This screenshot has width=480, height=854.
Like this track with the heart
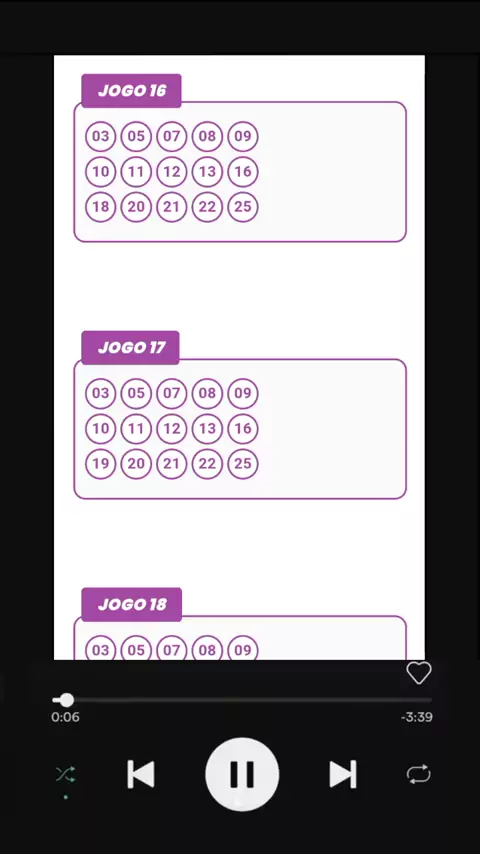coord(419,673)
